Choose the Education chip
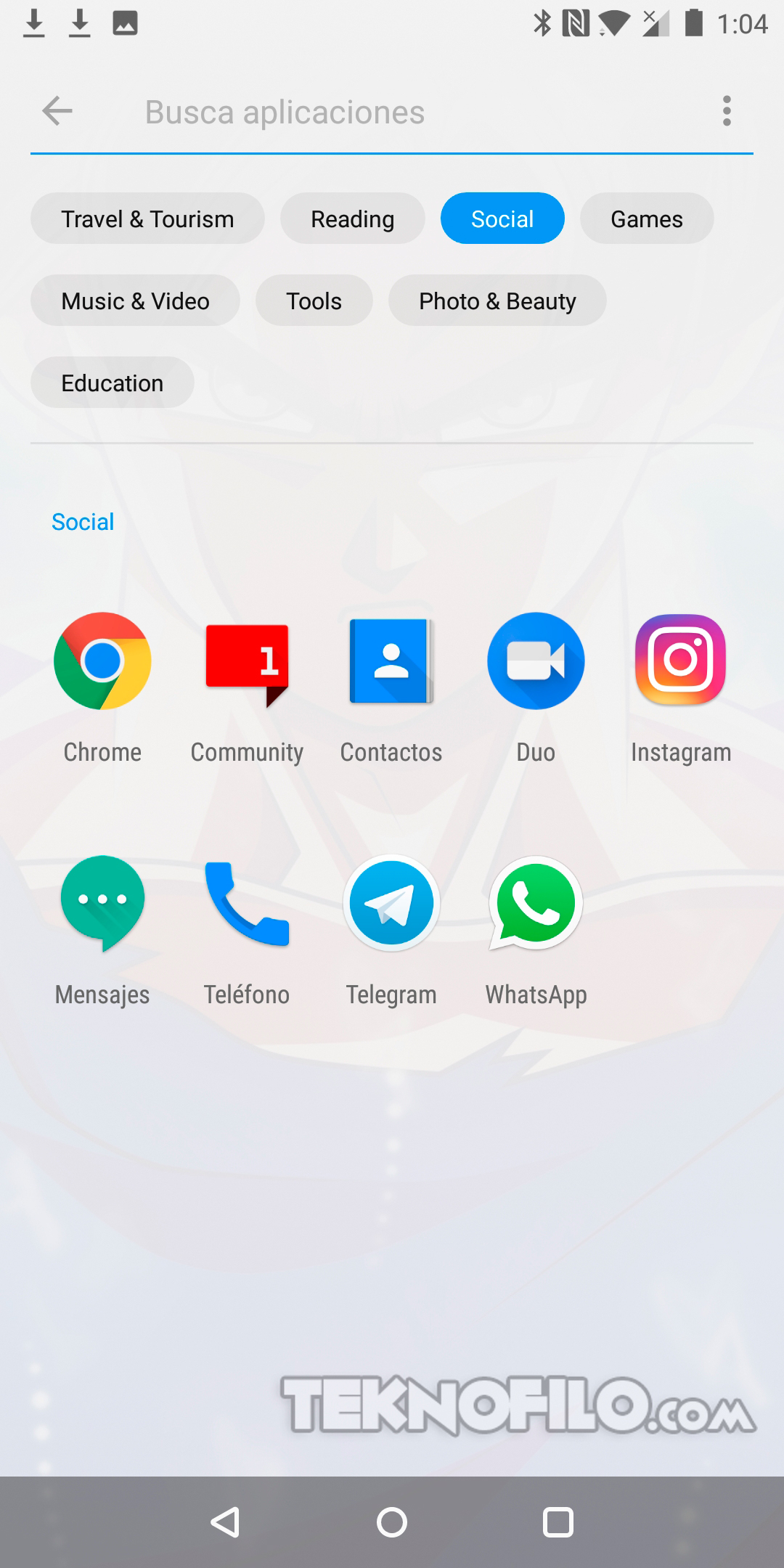The width and height of the screenshot is (784, 1568). click(112, 383)
